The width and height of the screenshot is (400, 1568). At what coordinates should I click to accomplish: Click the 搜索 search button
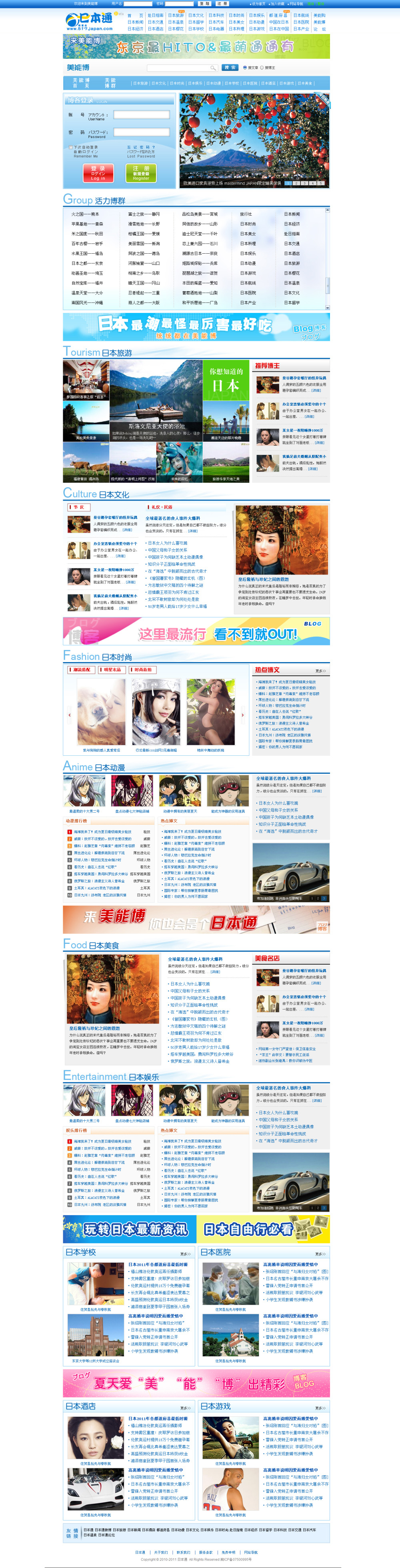(x=230, y=68)
